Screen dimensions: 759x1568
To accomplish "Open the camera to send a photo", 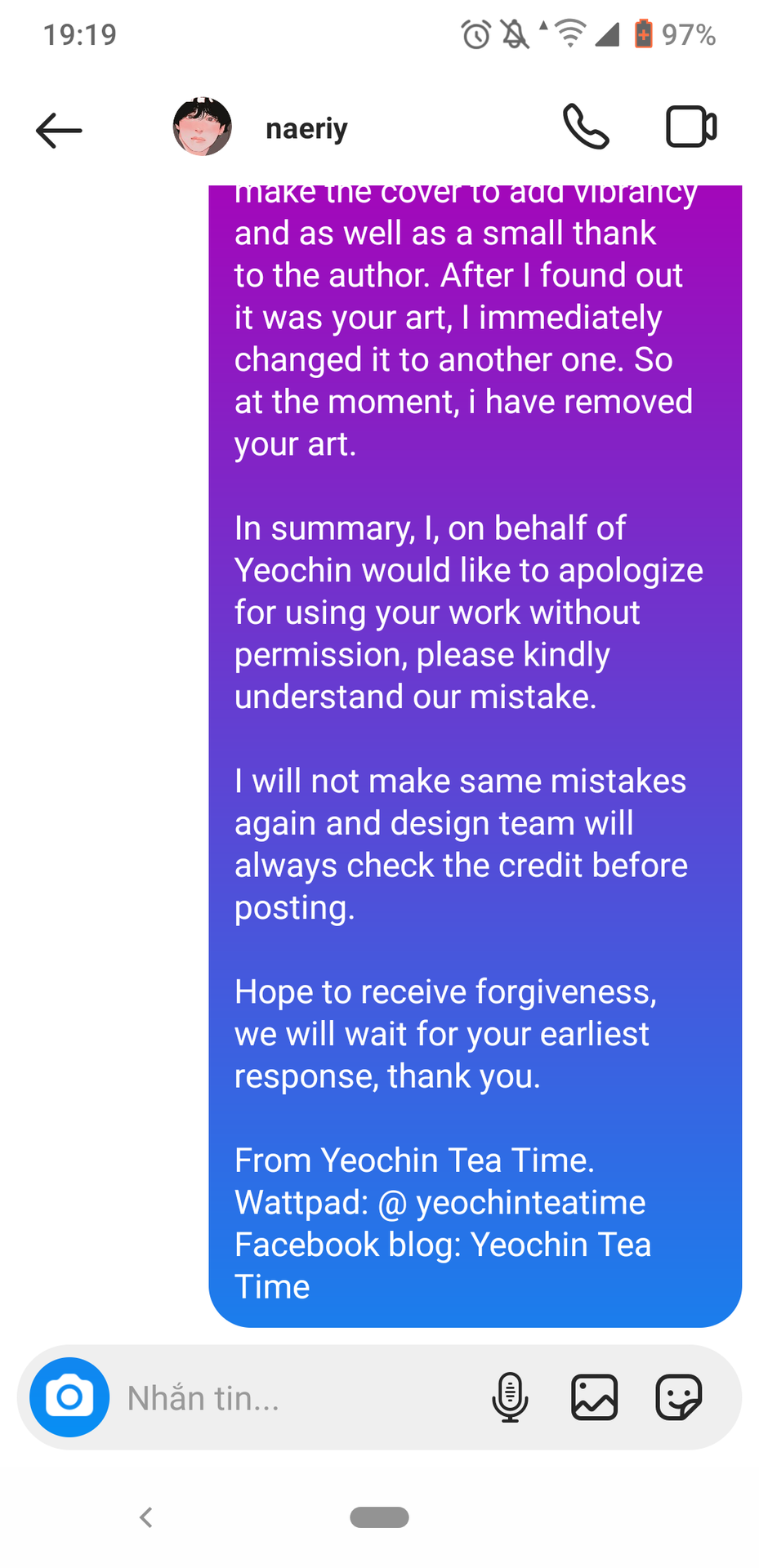I will click(69, 1397).
